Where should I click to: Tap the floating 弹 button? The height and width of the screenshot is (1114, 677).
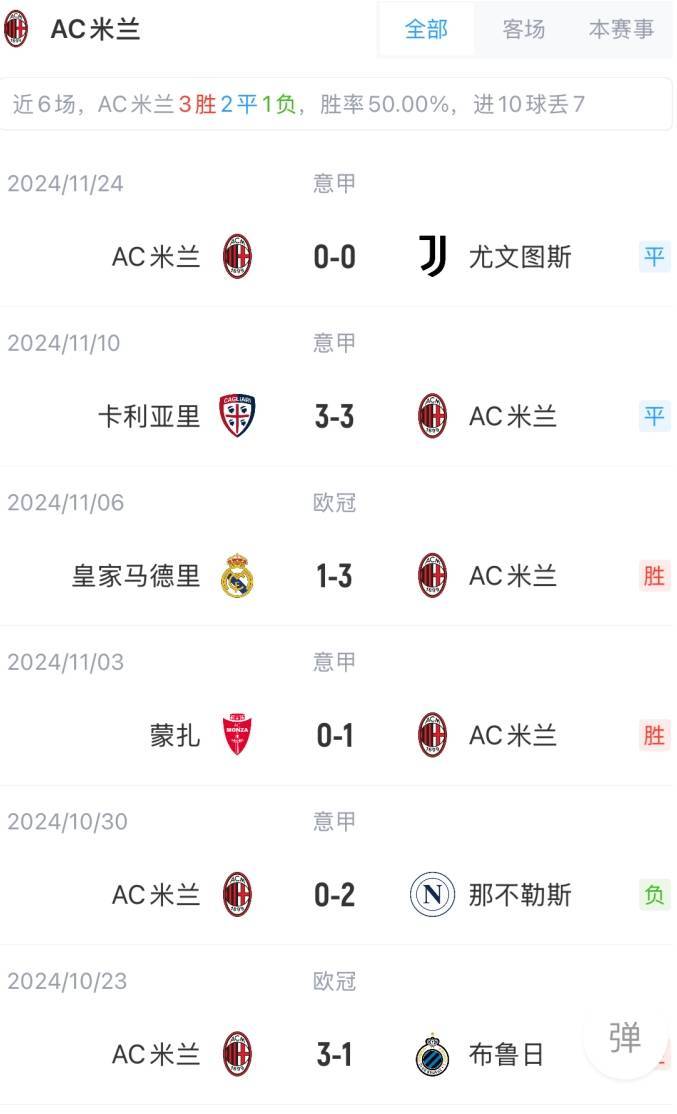coord(625,1037)
